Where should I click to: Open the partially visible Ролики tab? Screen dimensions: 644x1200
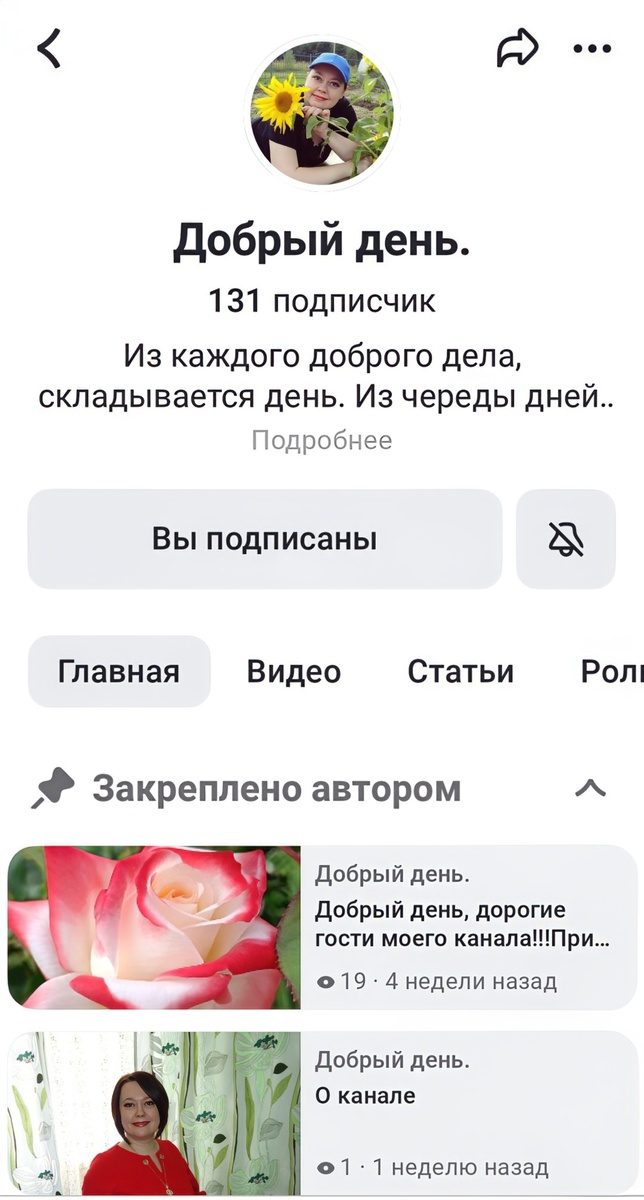(610, 672)
